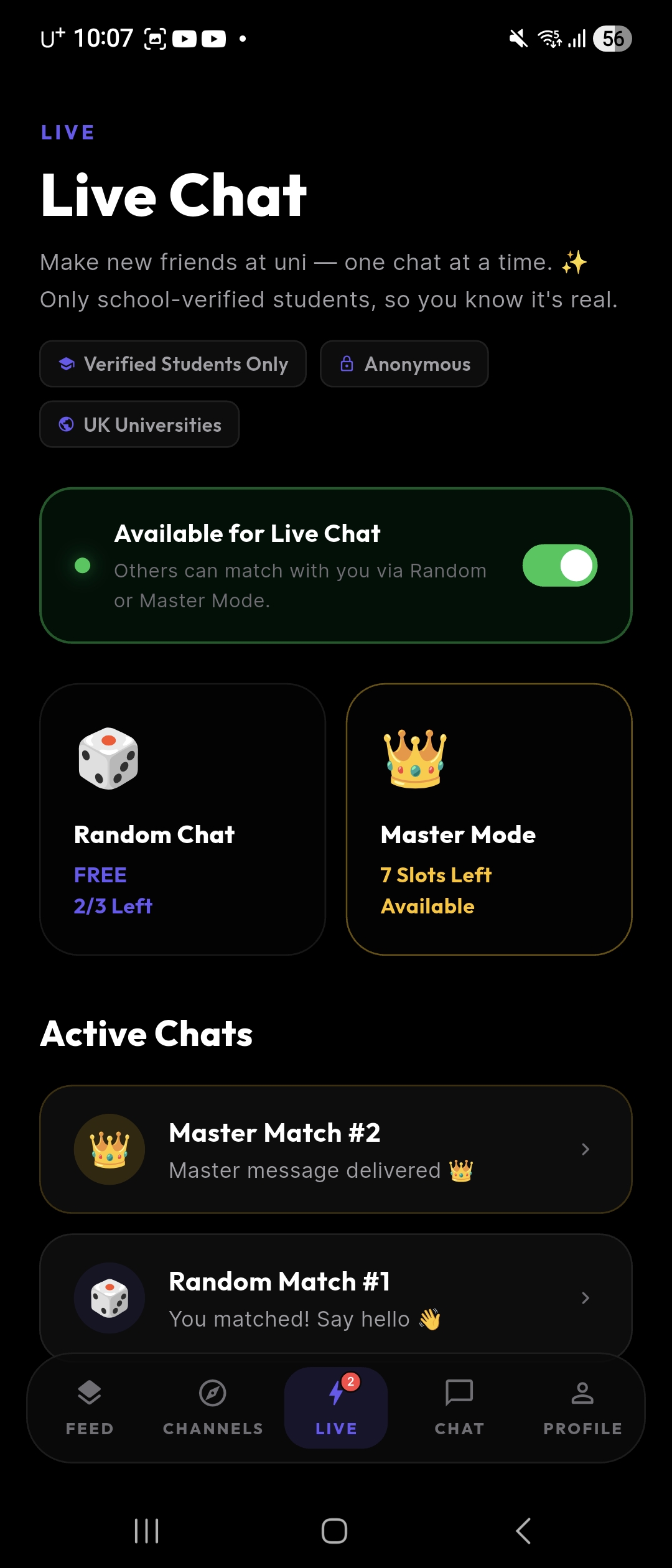Tap the Verified Students Only badge
Image resolution: width=672 pixels, height=1568 pixels.
pos(173,364)
